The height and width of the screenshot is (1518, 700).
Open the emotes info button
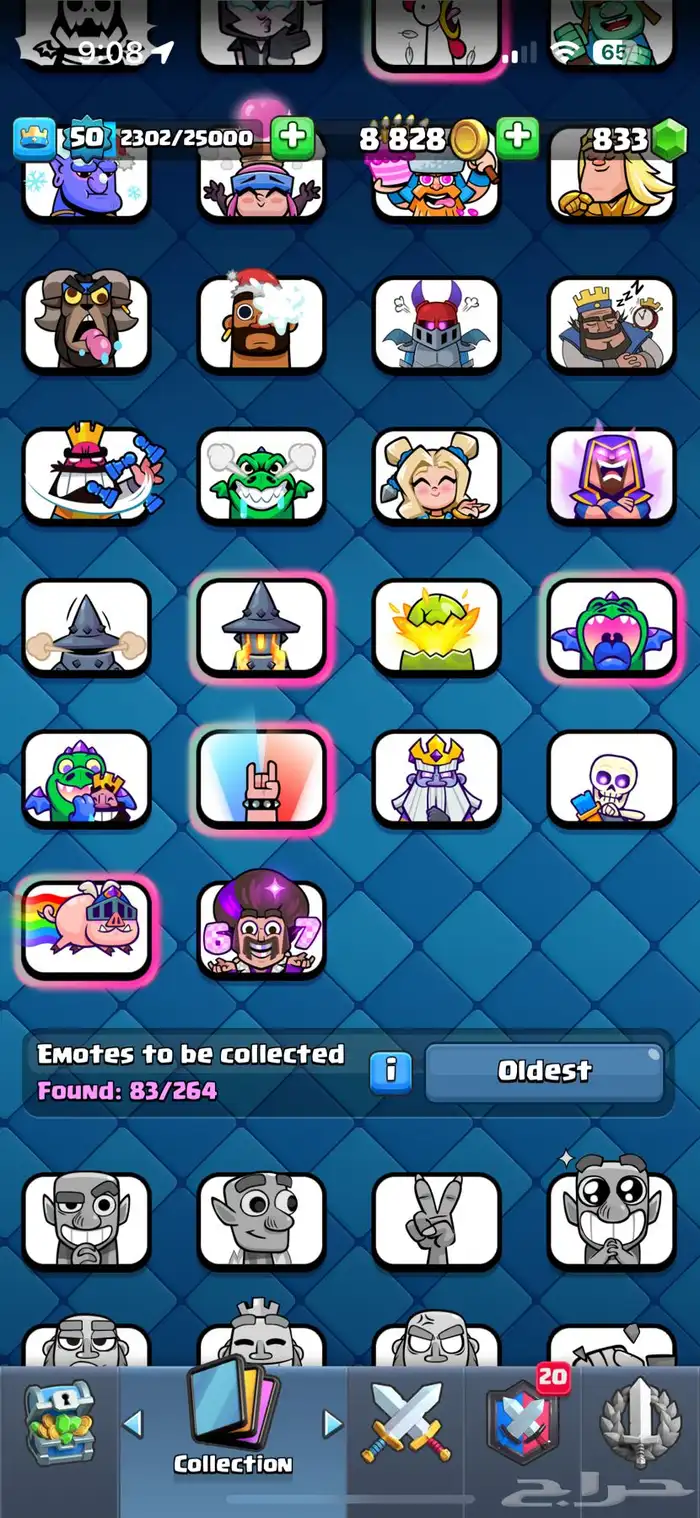391,1072
